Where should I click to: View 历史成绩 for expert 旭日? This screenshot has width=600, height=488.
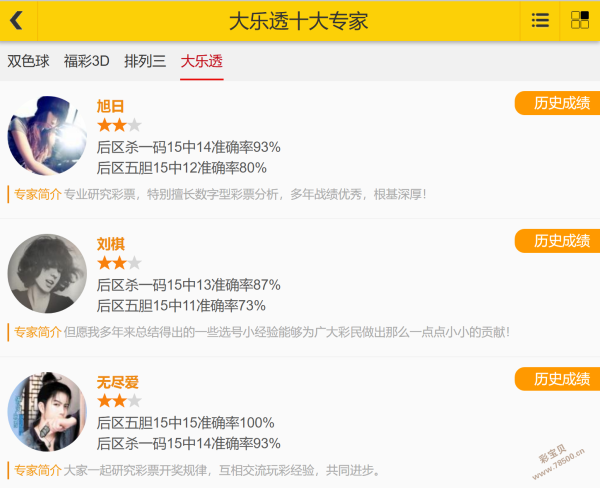tap(558, 103)
